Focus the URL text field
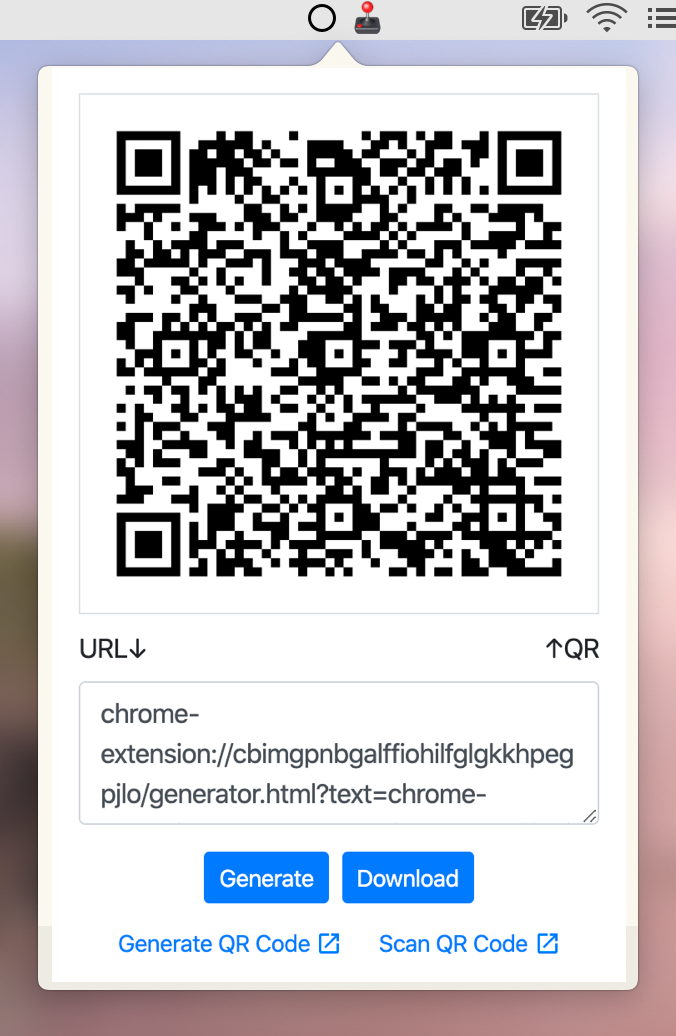The image size is (676, 1036). [x=338, y=752]
